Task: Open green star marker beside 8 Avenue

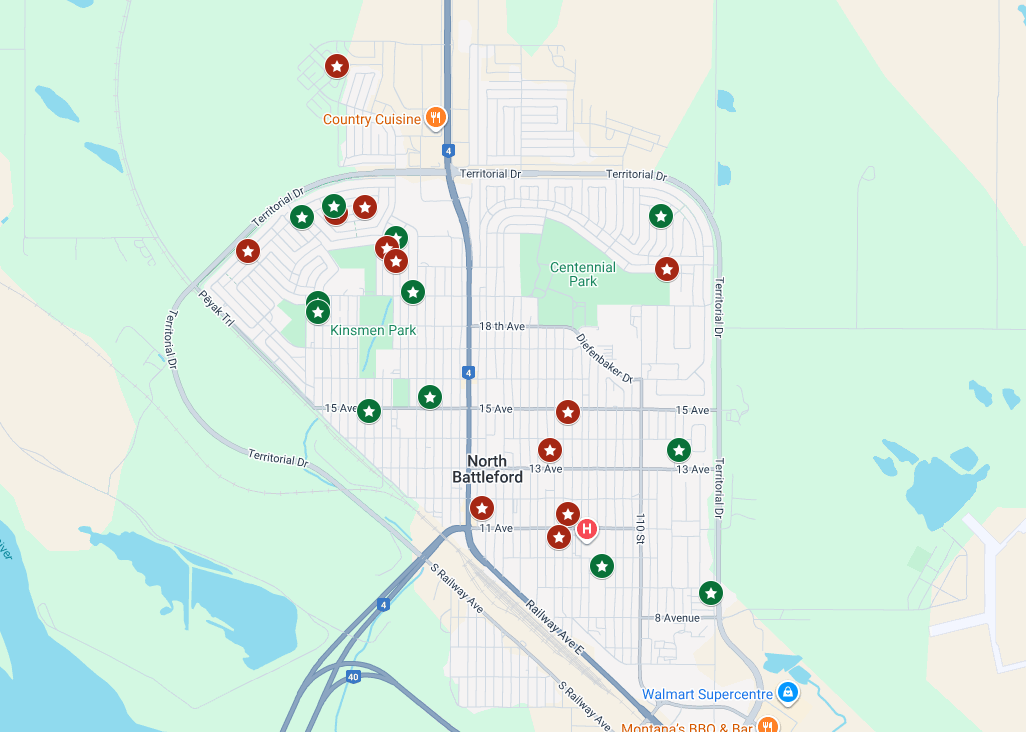Action: 711,593
